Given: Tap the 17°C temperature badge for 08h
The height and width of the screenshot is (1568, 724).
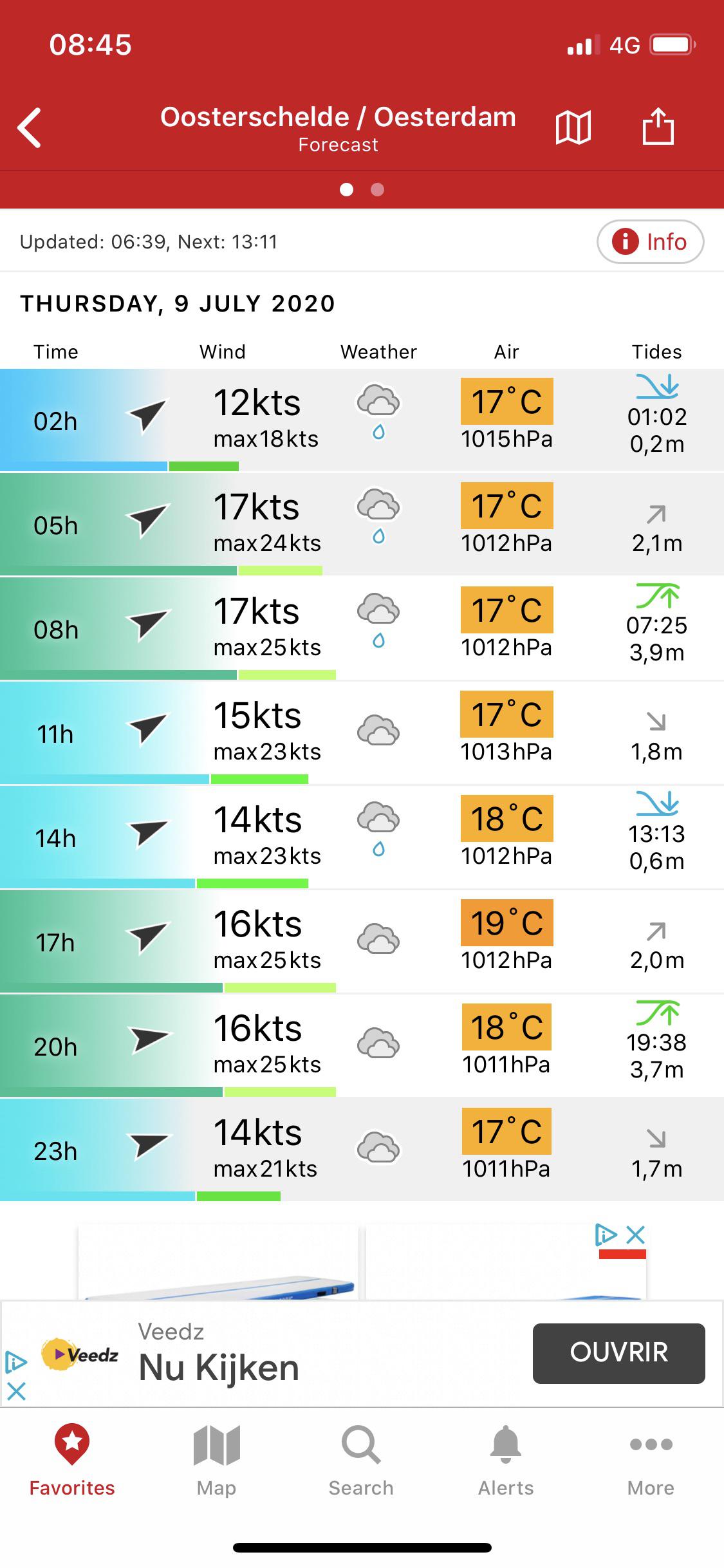Looking at the screenshot, I should coord(506,609).
